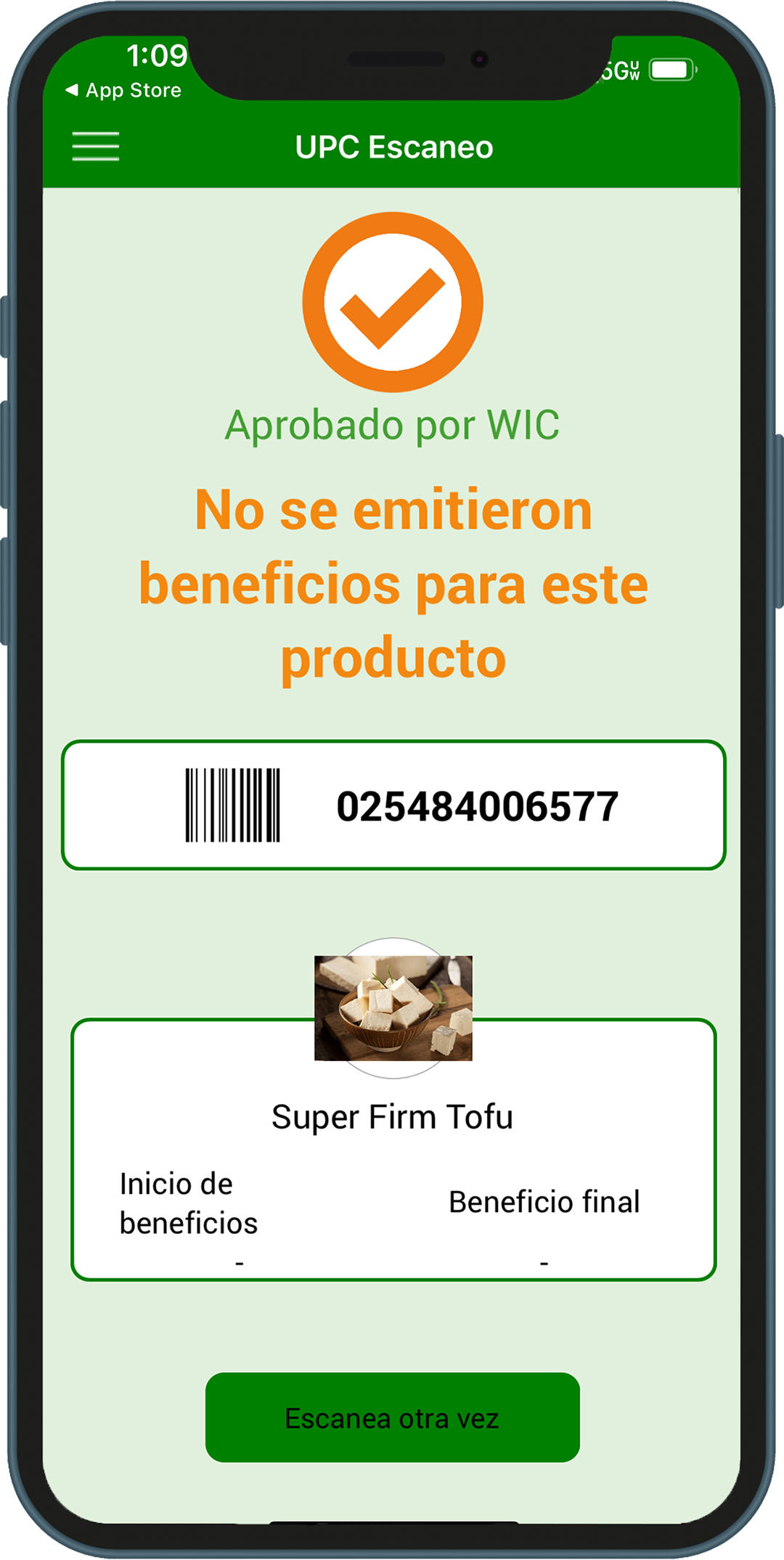Tap the Aprobado por WIC status text
The image size is (784, 1560).
[x=392, y=426]
